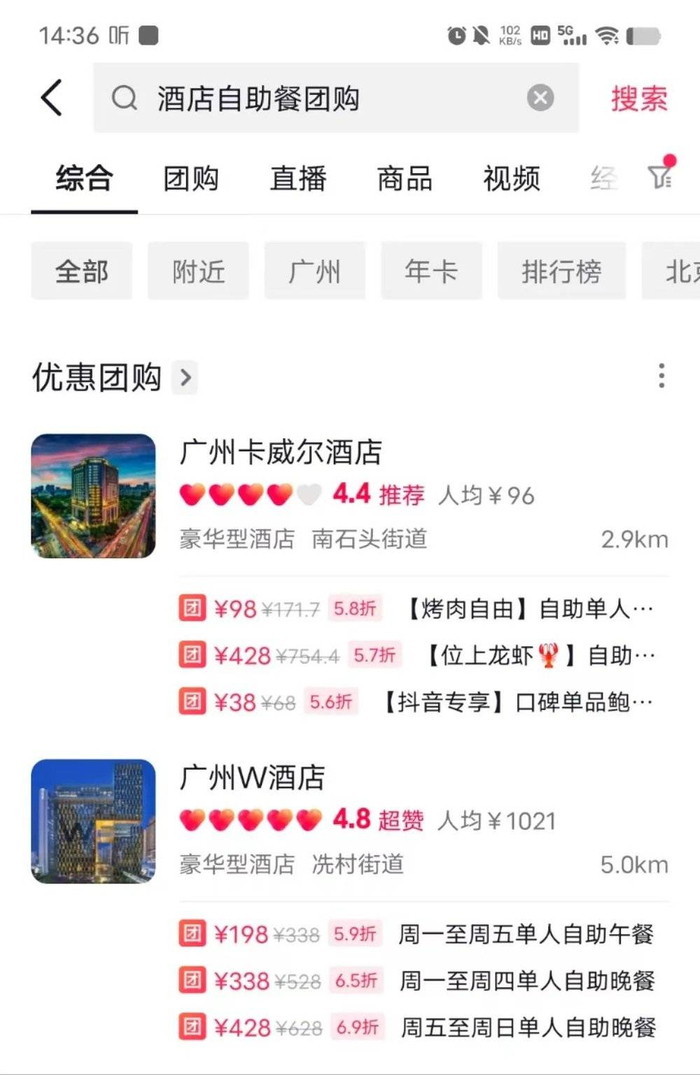Open the 广州卡威尔酒店 listing

point(281,452)
